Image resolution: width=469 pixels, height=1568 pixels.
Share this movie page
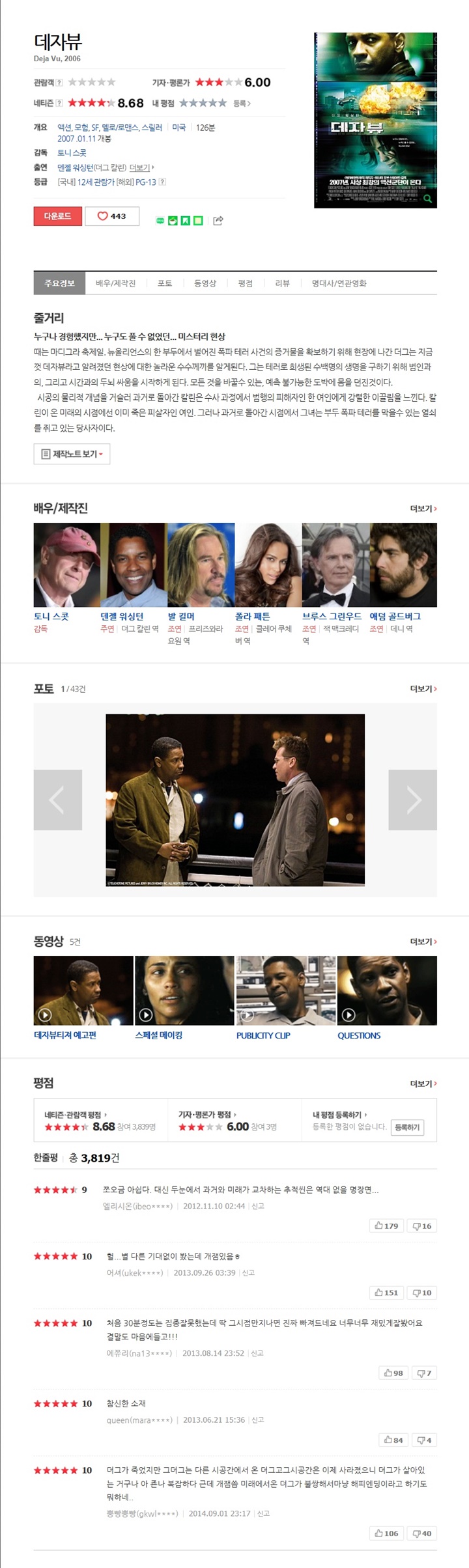point(218,221)
